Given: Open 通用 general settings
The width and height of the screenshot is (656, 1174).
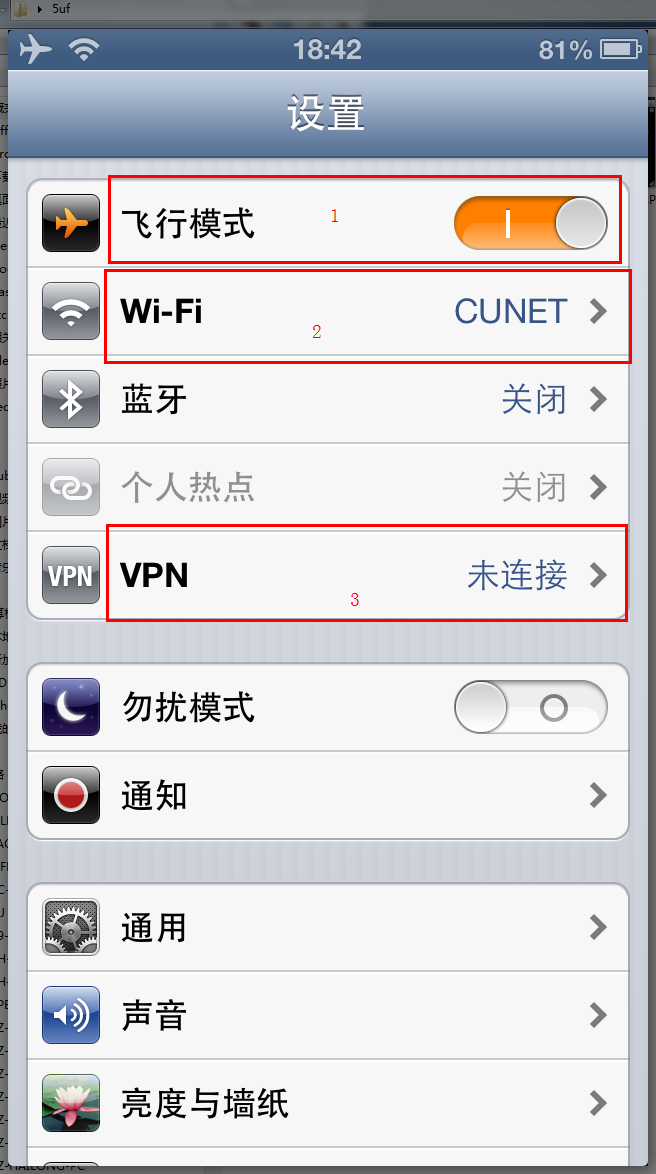Looking at the screenshot, I should [x=330, y=928].
